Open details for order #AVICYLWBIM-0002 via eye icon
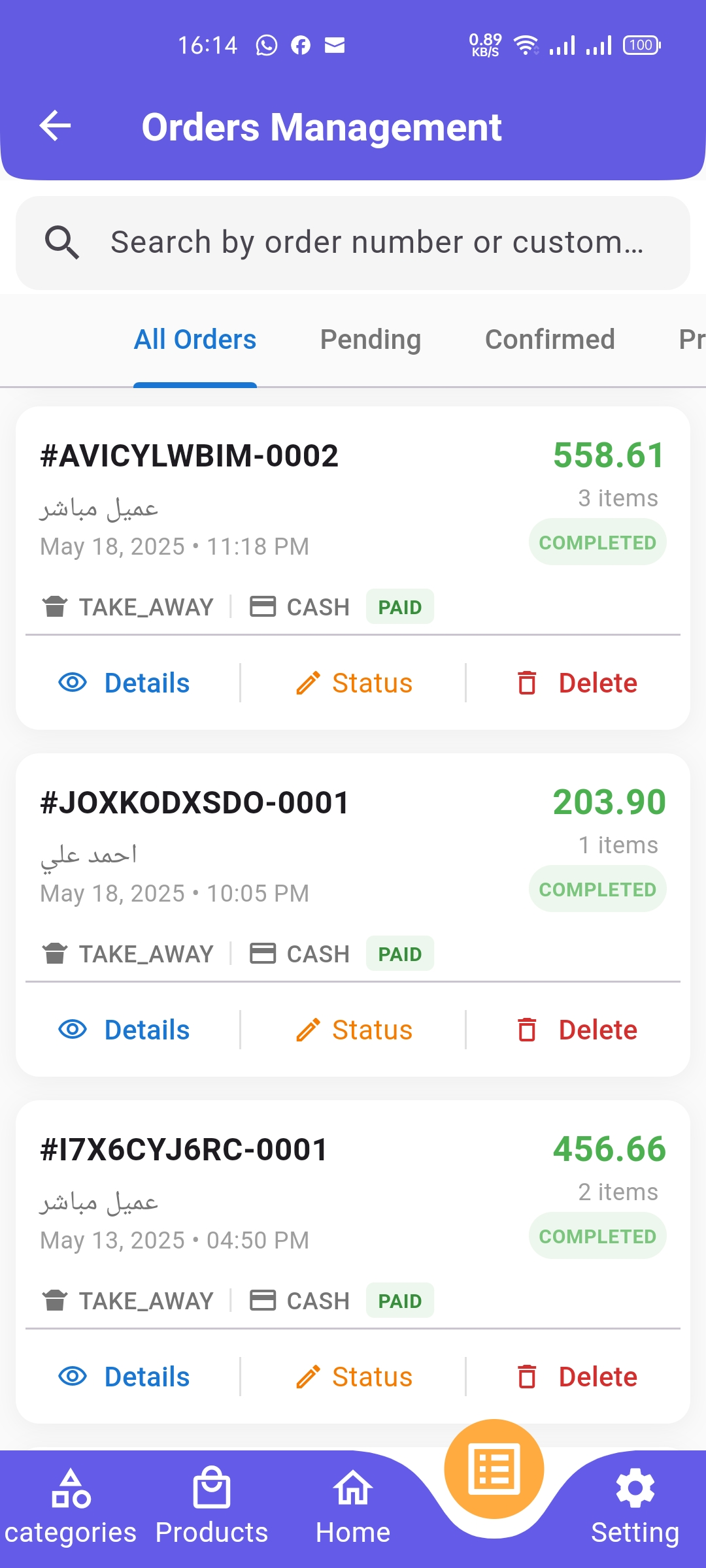The height and width of the screenshot is (1568, 706). [x=72, y=682]
